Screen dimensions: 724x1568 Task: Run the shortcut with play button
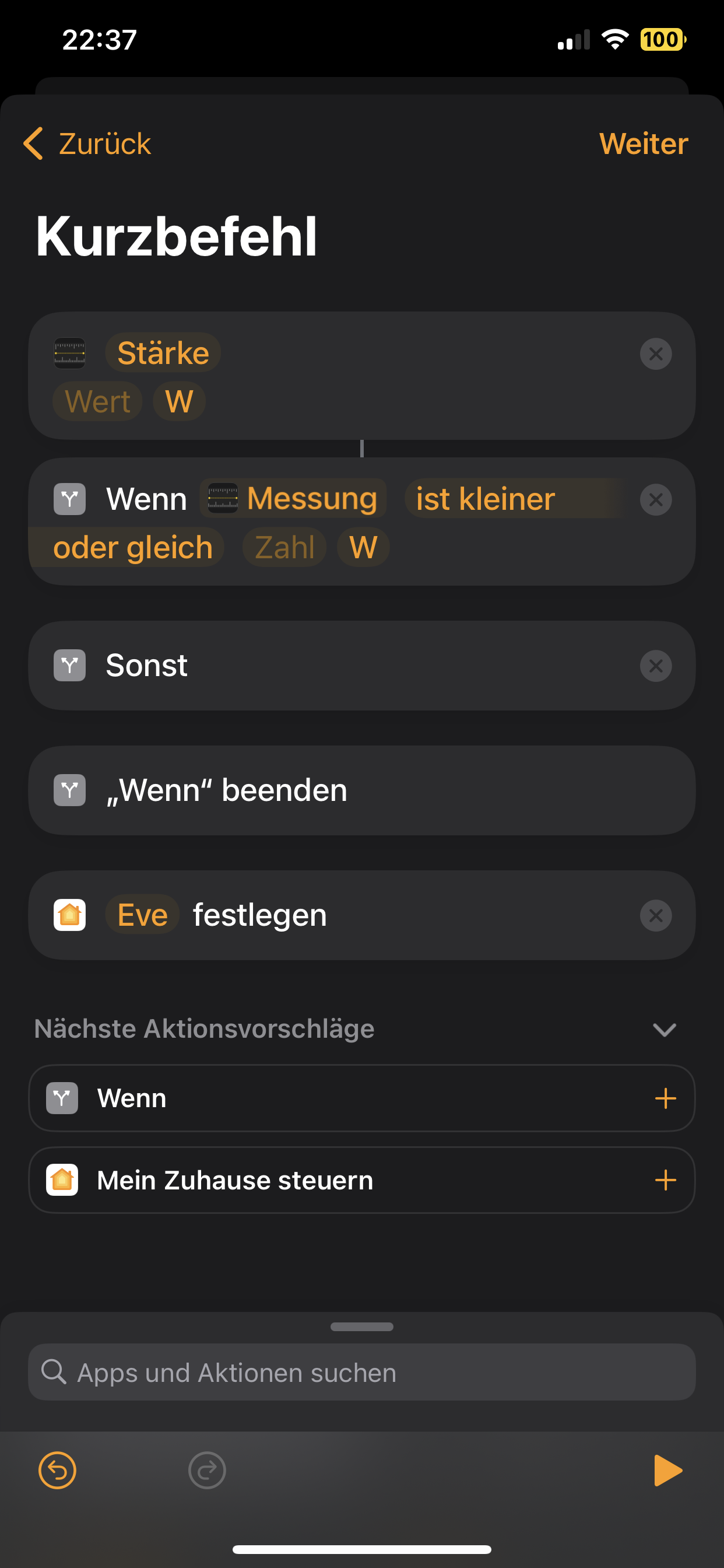[667, 1471]
